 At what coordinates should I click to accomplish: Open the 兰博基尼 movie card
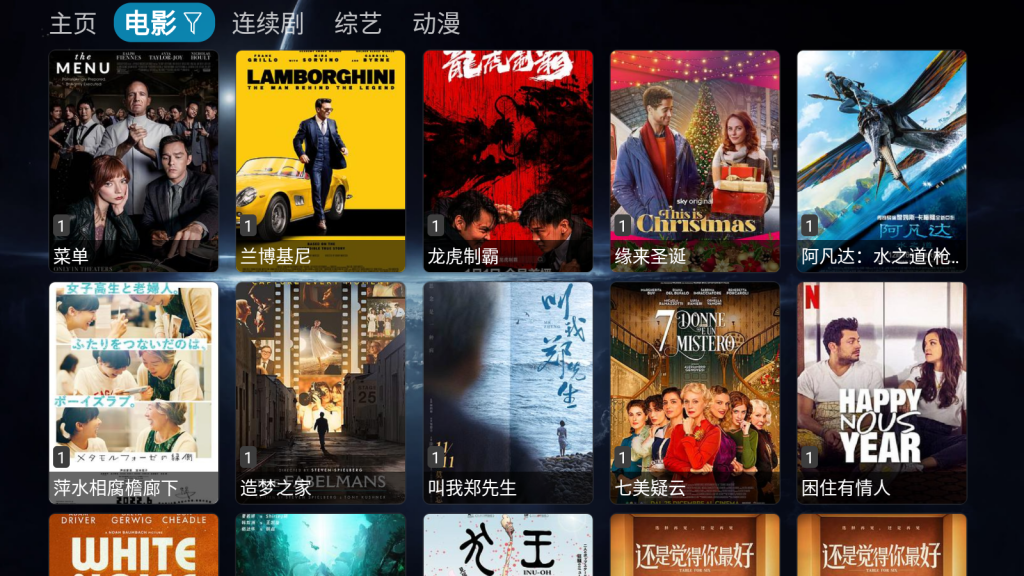tap(321, 160)
